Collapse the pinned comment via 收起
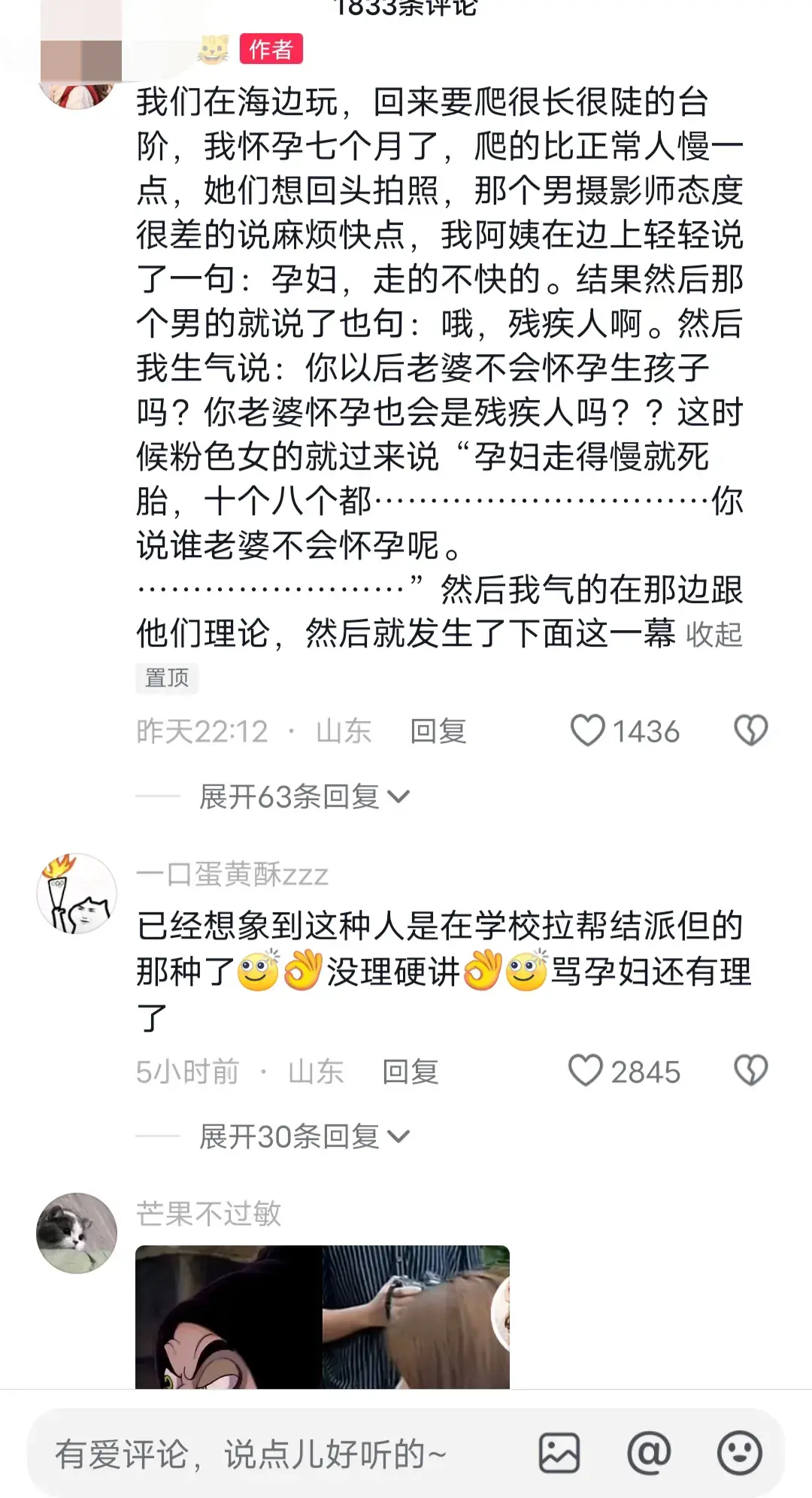The image size is (812, 1498). (712, 635)
